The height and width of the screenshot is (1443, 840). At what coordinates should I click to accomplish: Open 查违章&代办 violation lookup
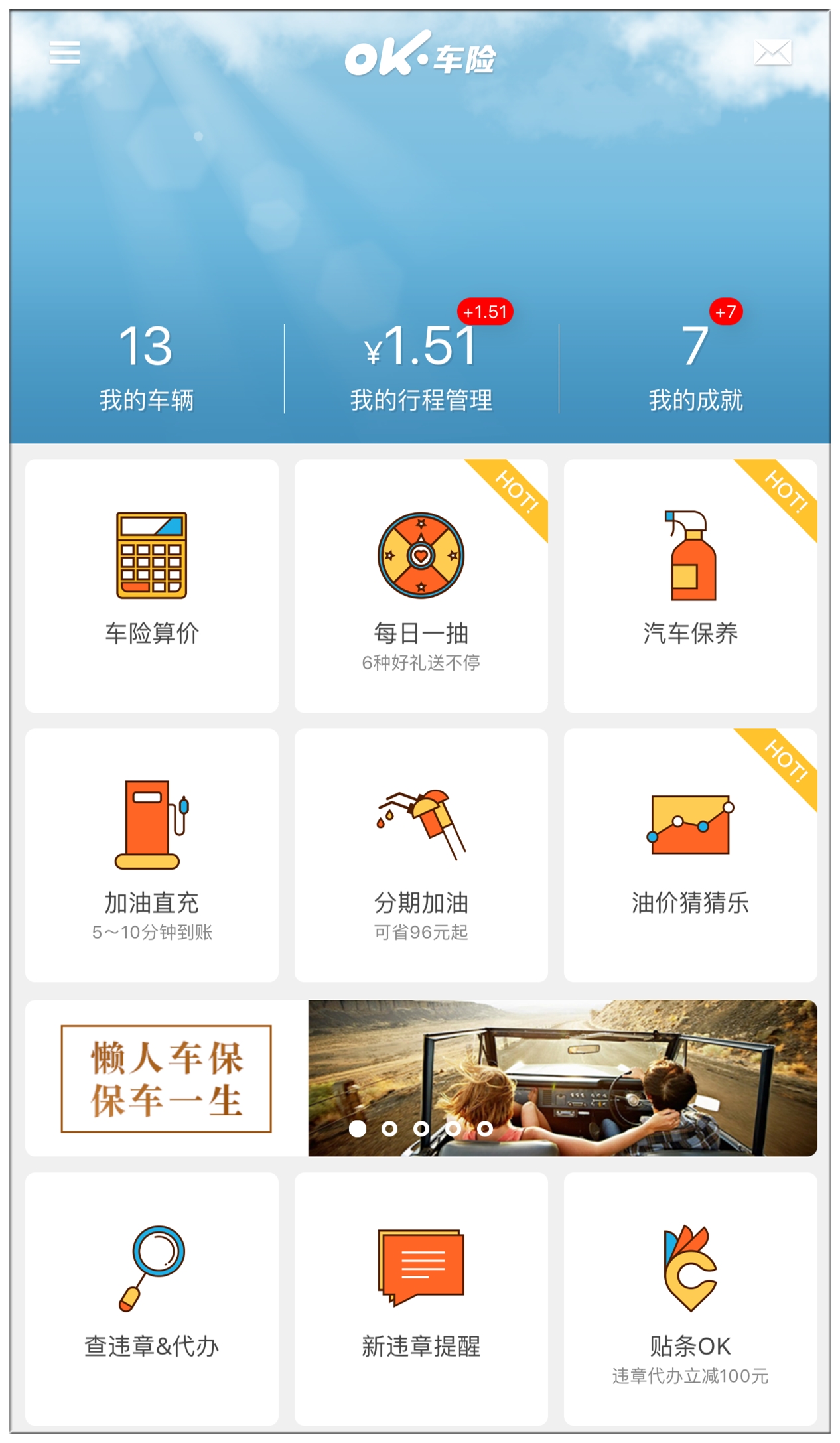pyautogui.click(x=152, y=1298)
